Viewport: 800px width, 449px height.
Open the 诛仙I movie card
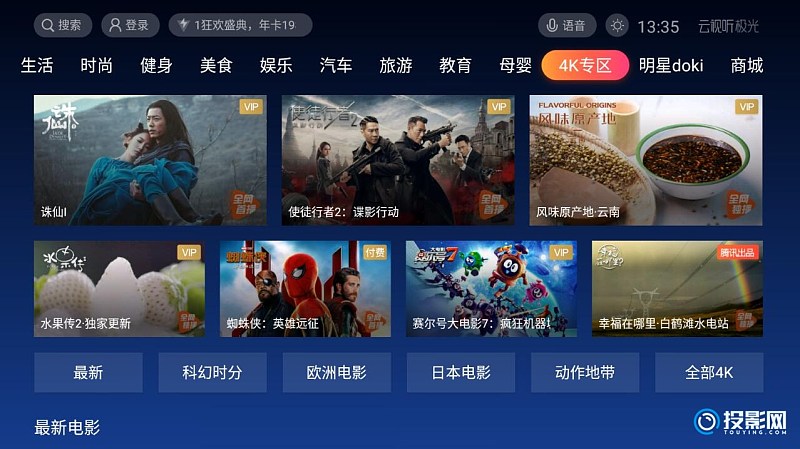pos(150,160)
